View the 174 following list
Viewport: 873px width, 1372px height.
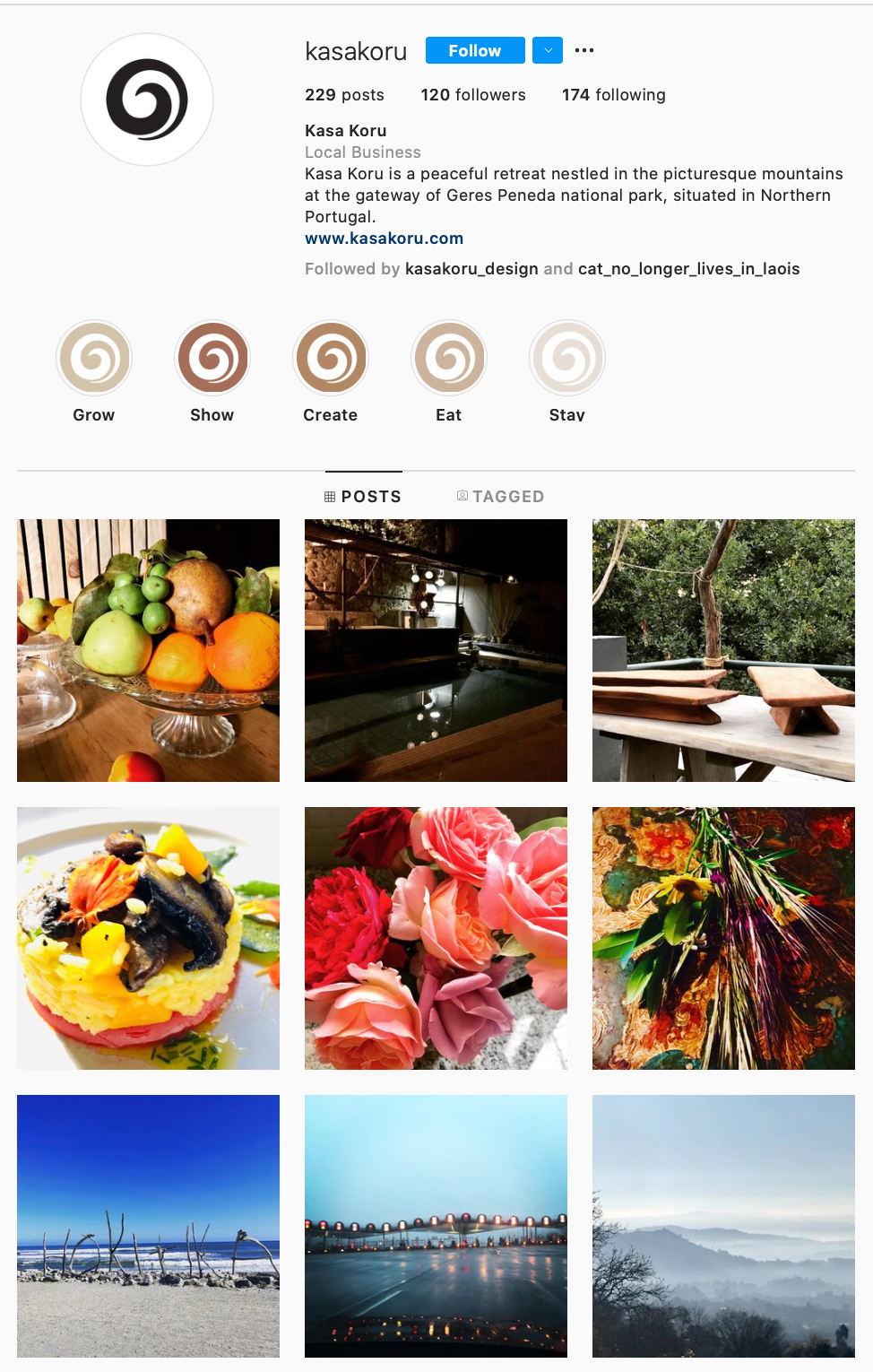(613, 95)
